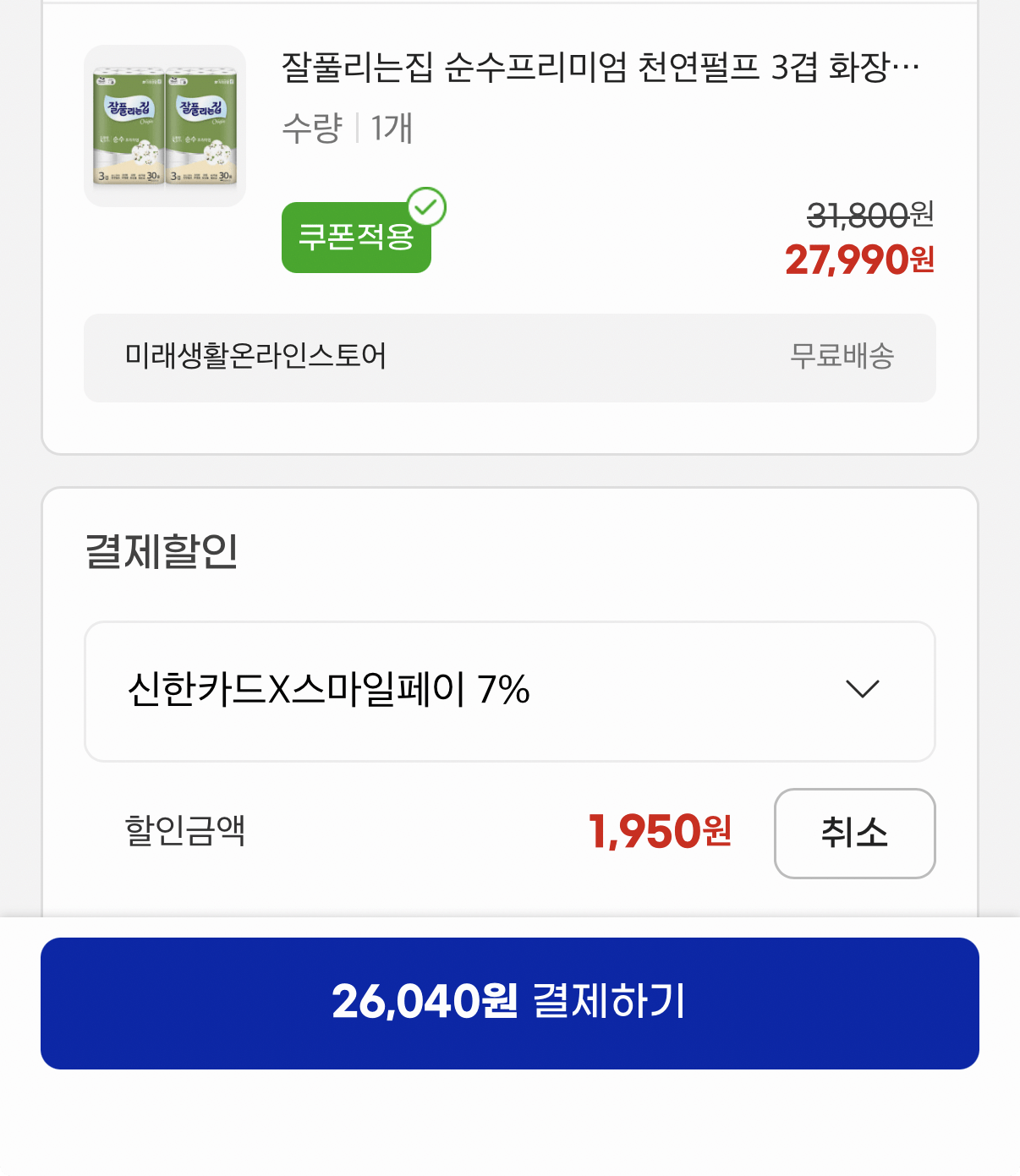The width and height of the screenshot is (1020, 1176).
Task: Click the green checkmark on the coupon badge
Action: [428, 205]
